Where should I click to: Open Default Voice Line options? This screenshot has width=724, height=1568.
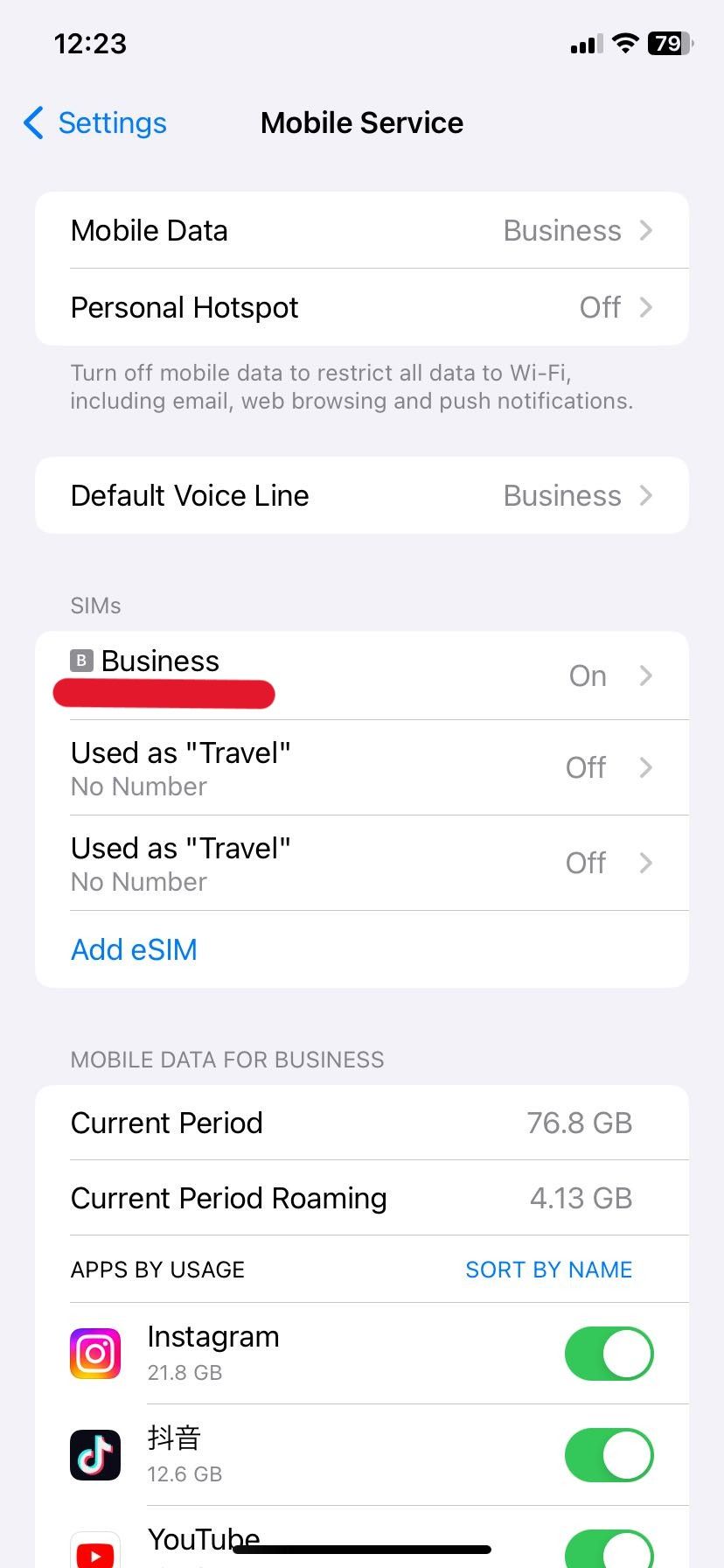pos(362,496)
